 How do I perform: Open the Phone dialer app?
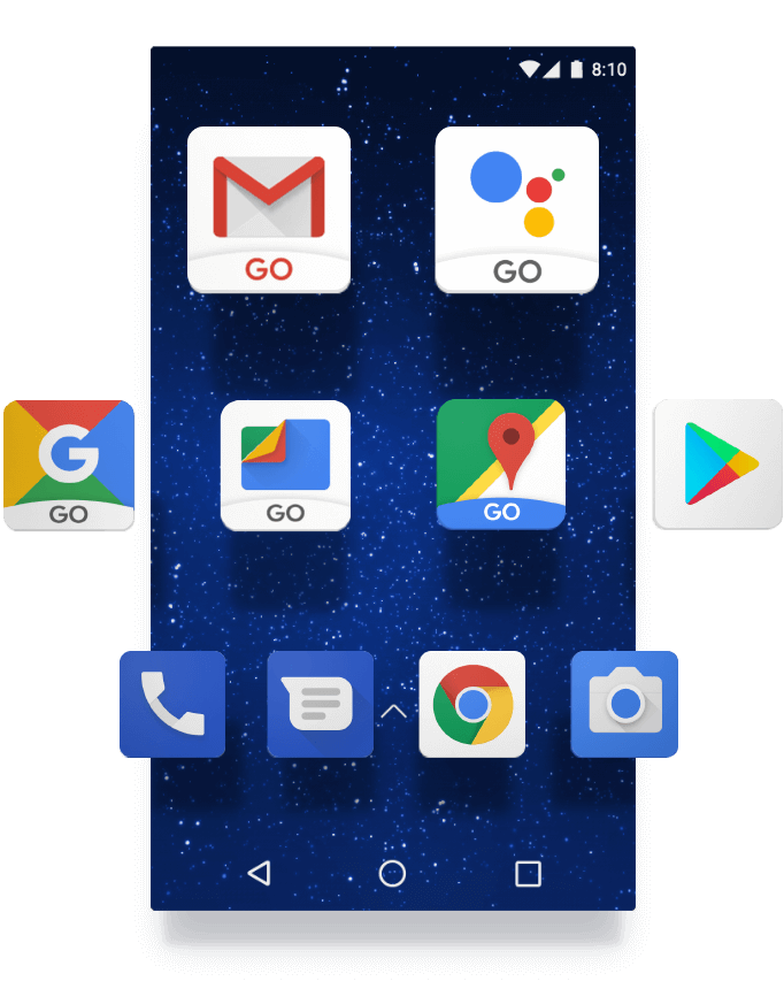pos(172,703)
